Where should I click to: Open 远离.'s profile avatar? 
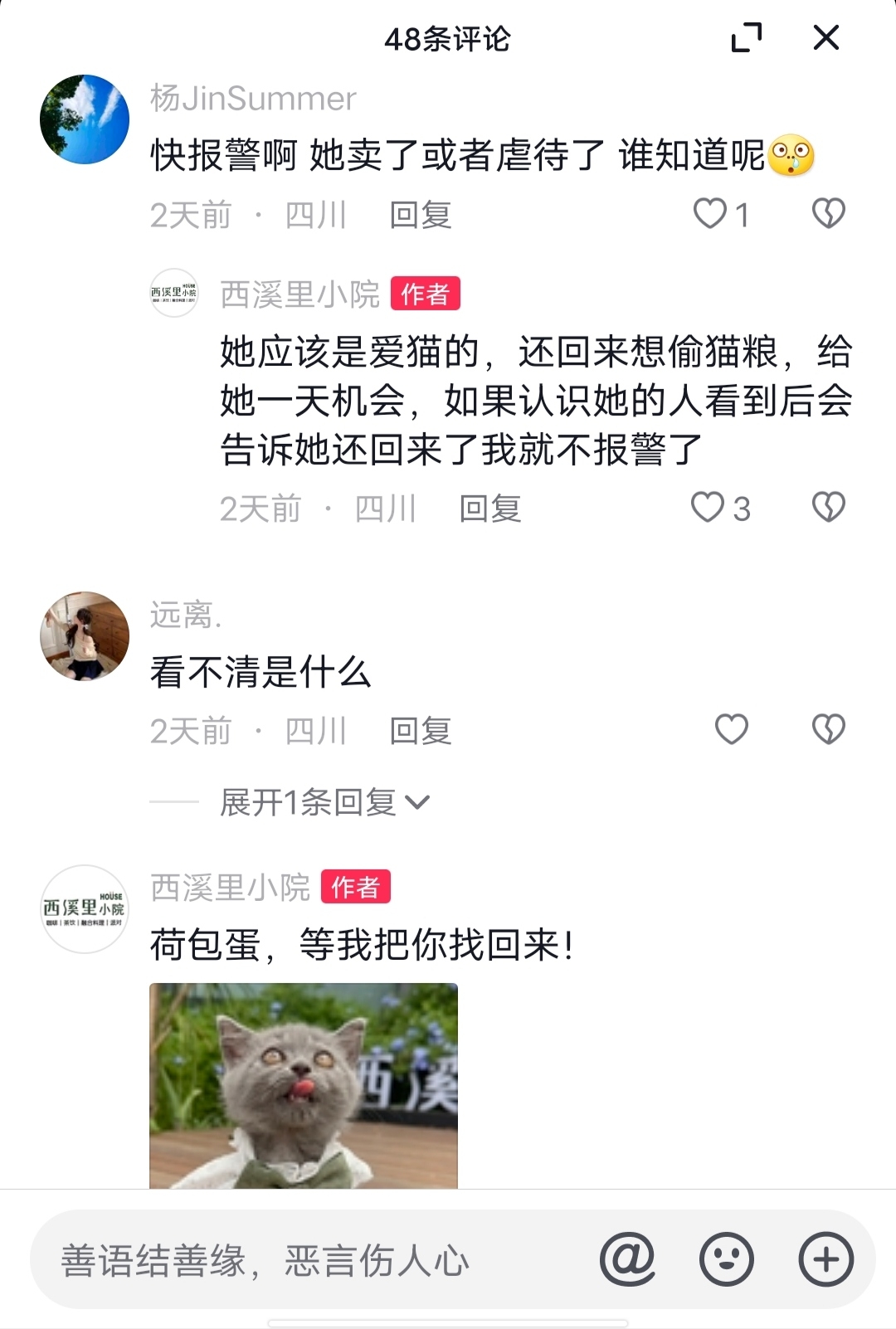85,636
